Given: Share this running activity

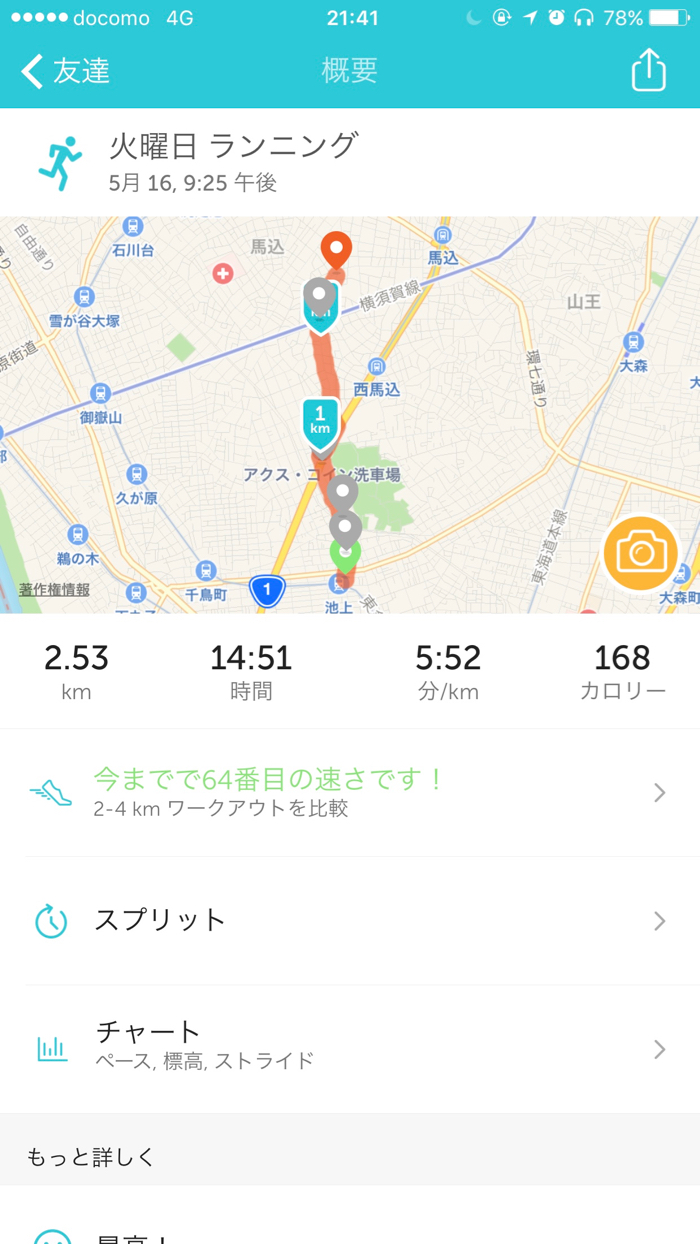Looking at the screenshot, I should point(648,70).
